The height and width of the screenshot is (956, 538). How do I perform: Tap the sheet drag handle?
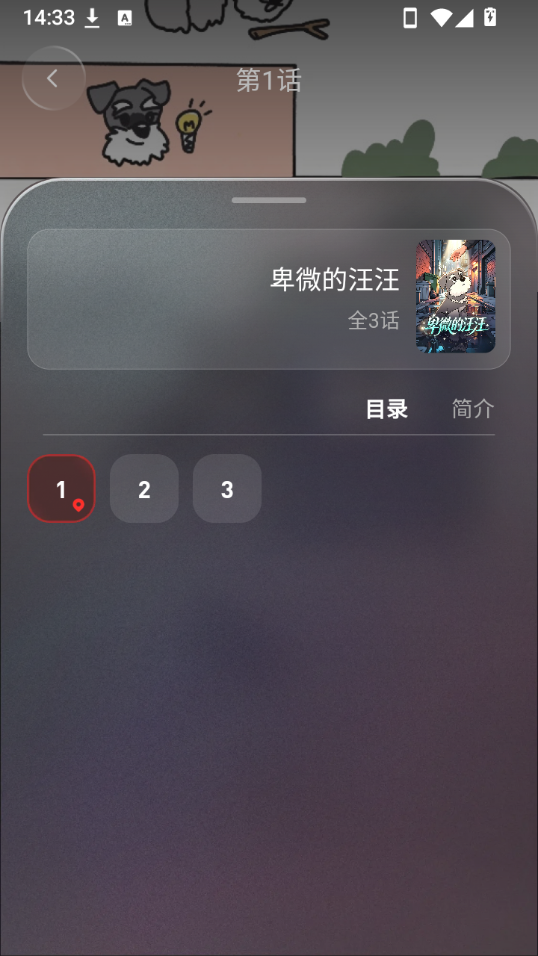coord(269,200)
